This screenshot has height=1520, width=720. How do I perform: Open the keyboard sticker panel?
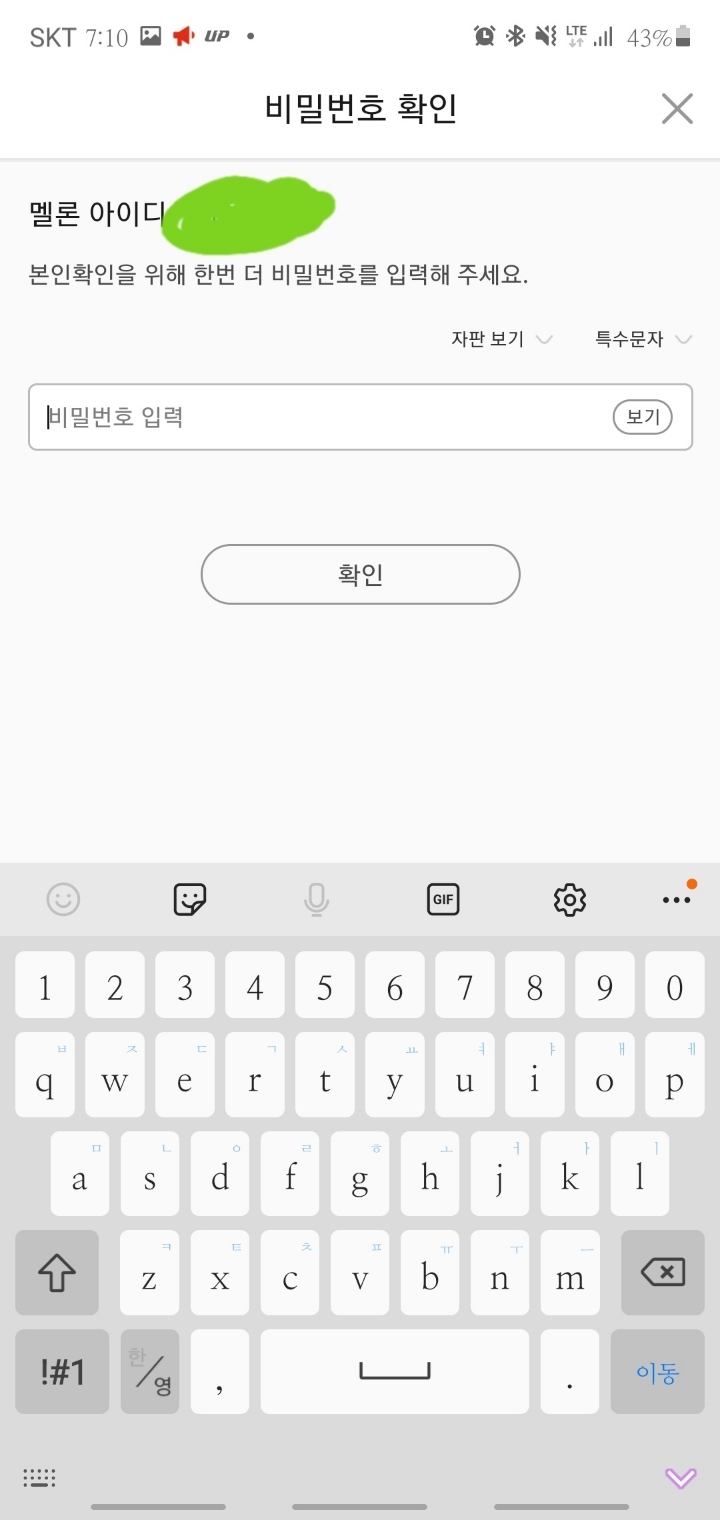[190, 900]
